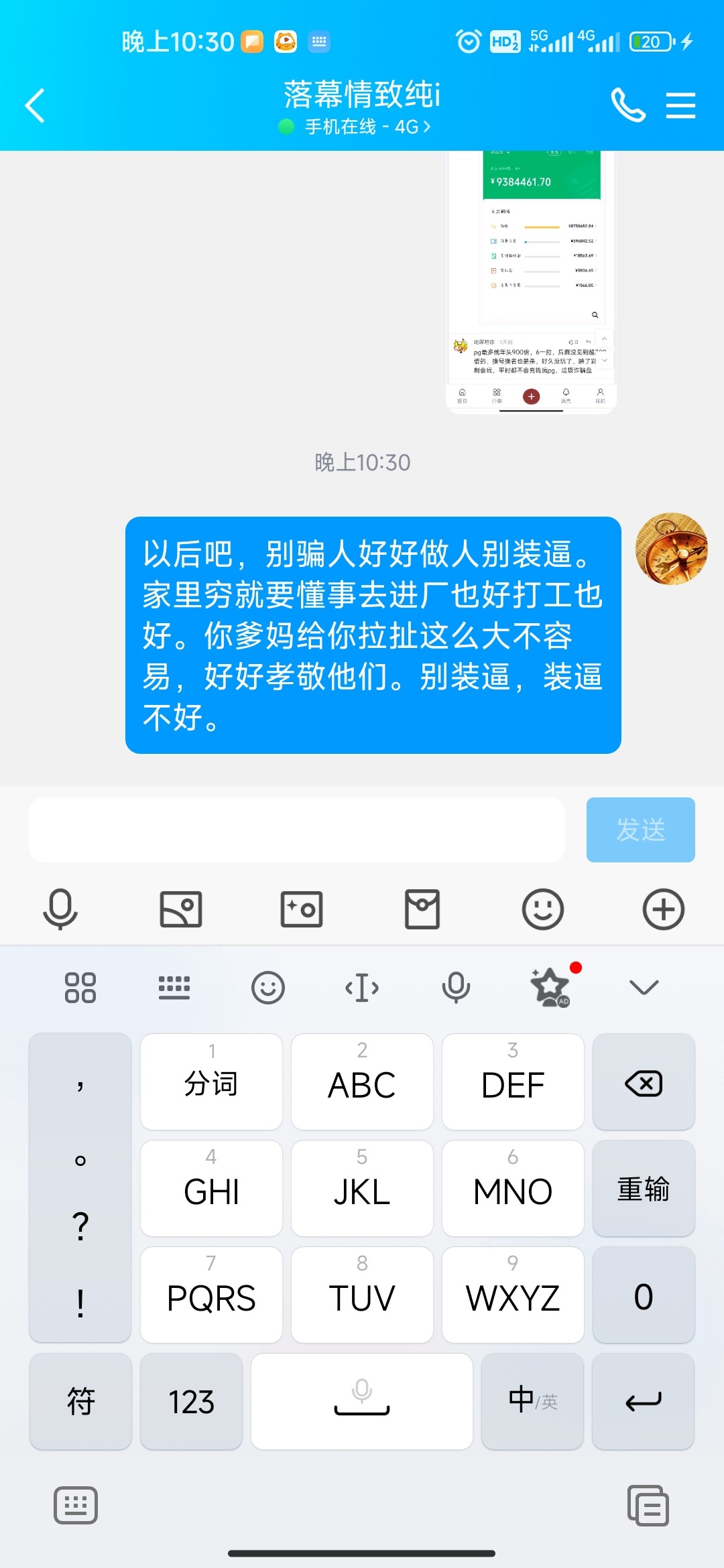Viewport: 724px width, 1568px height.
Task: Start recording a voice message
Action: [x=60, y=909]
